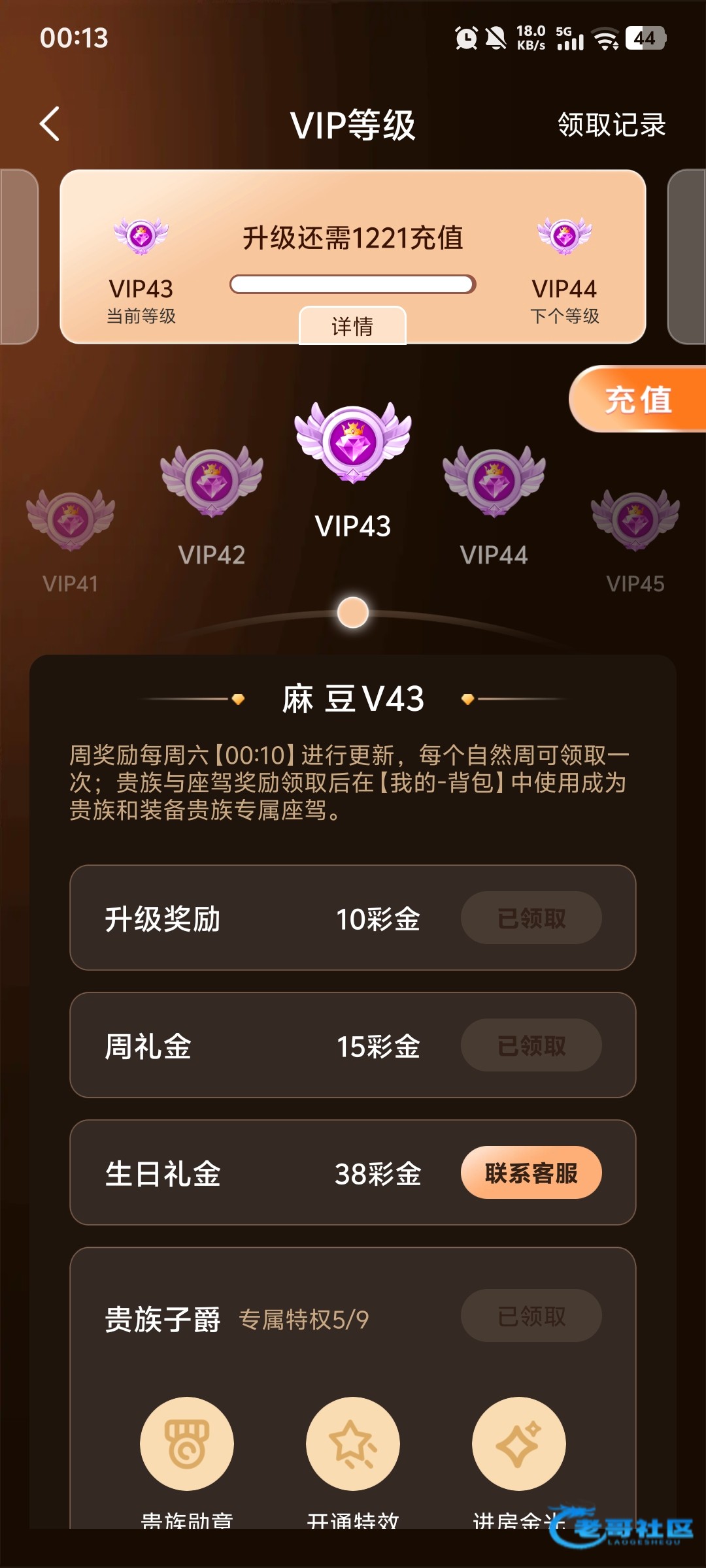Tap 已领取 beside 周礼金
This screenshot has height=1568, width=706.
pyautogui.click(x=531, y=1045)
